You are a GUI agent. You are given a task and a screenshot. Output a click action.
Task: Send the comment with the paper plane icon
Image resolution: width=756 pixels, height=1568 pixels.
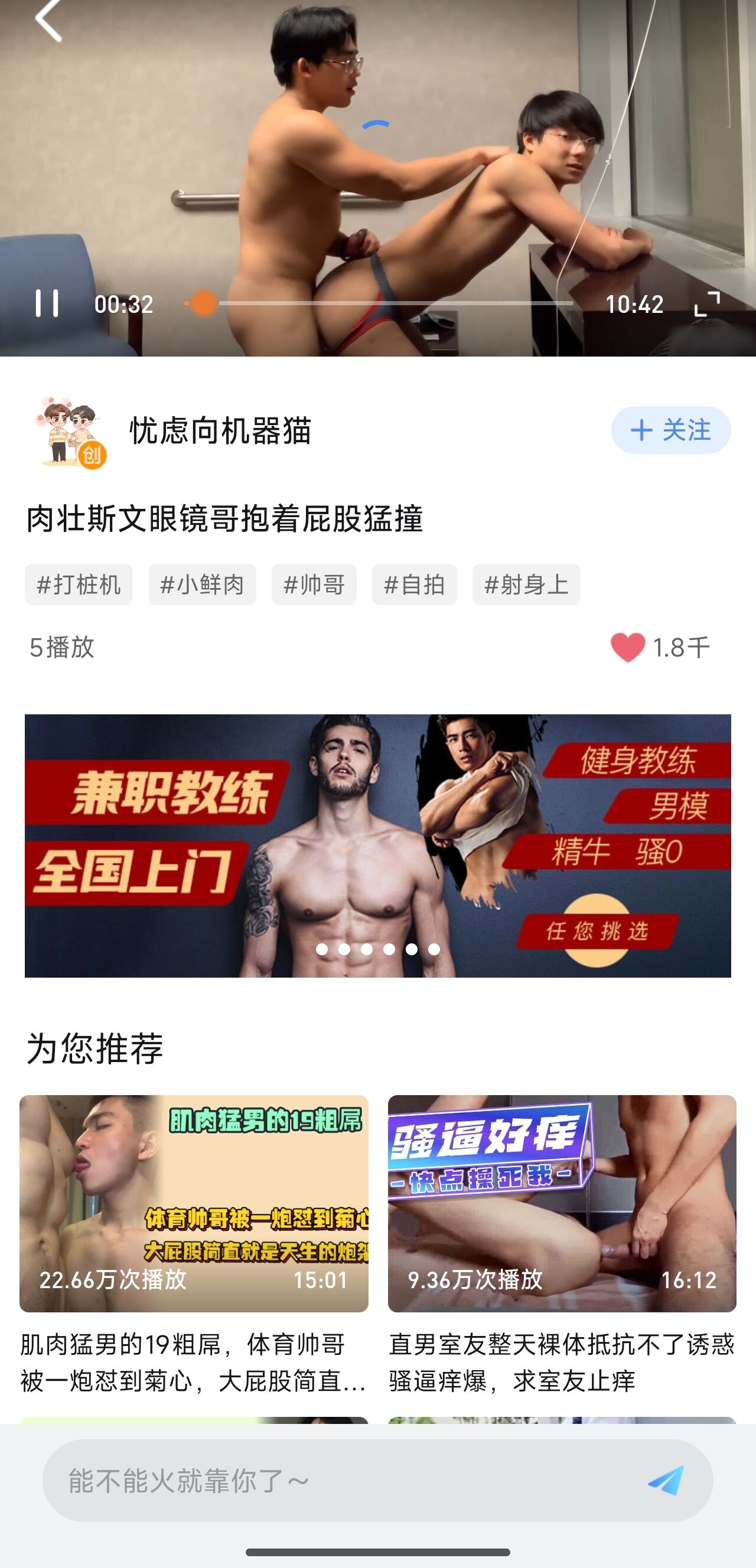pyautogui.click(x=666, y=1481)
